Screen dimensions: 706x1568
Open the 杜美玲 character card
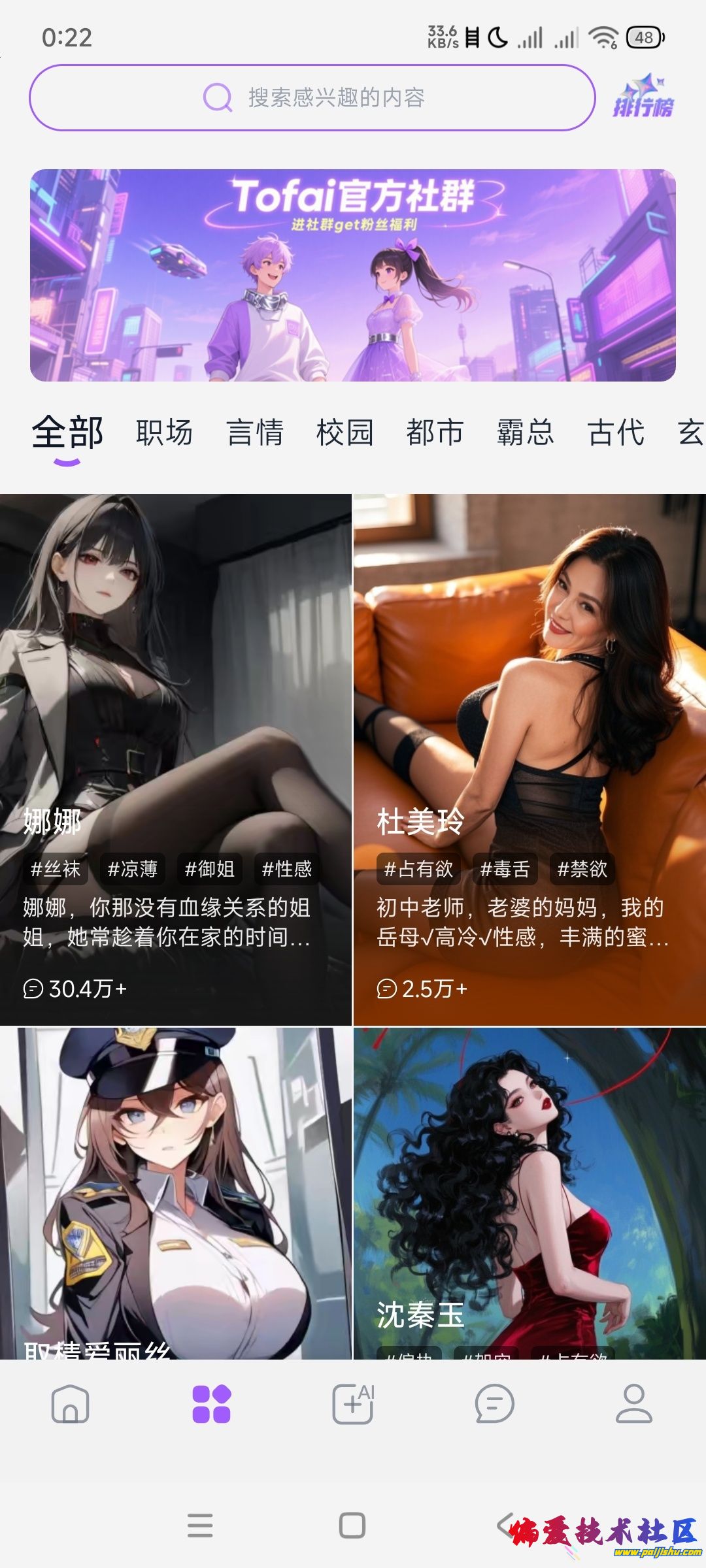(x=529, y=758)
